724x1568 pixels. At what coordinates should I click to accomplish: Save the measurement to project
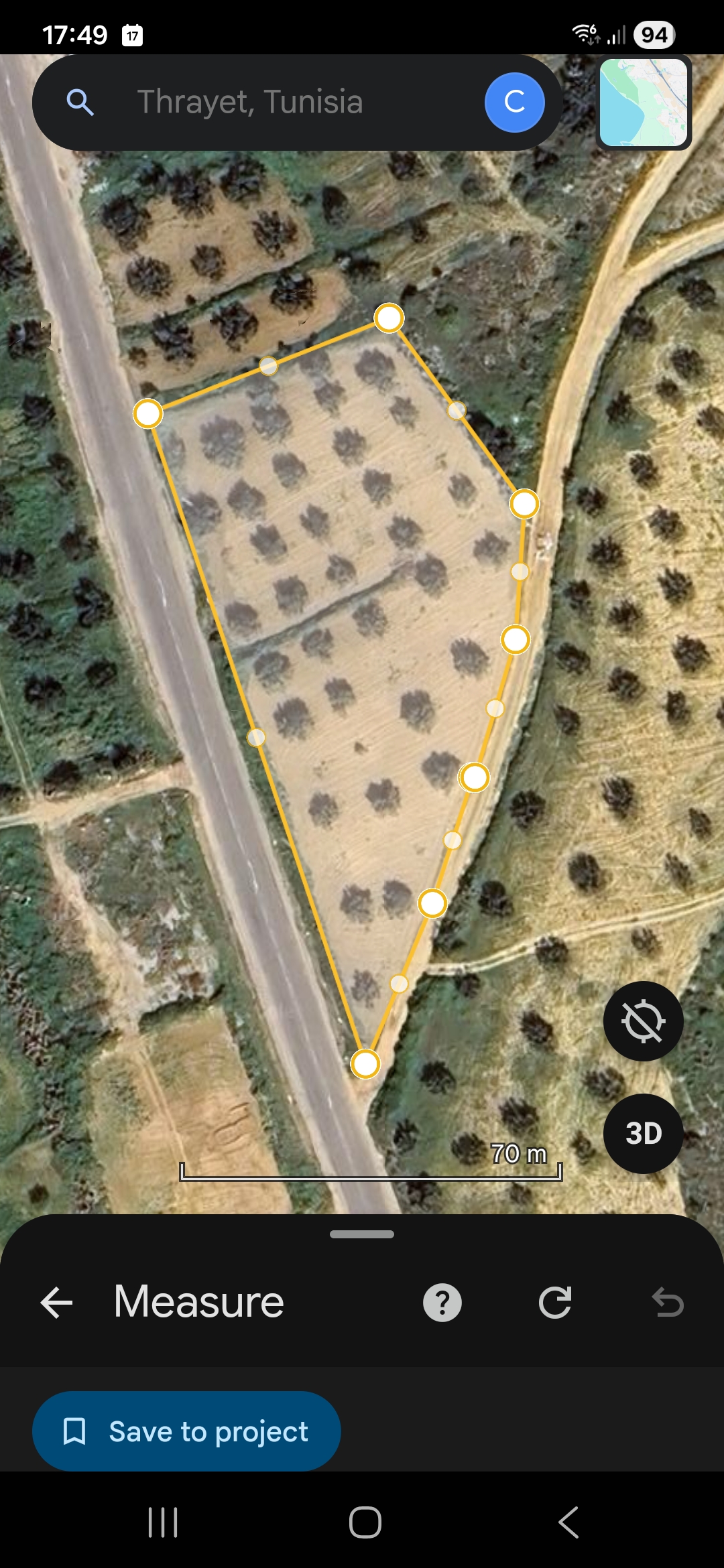coord(186,1431)
